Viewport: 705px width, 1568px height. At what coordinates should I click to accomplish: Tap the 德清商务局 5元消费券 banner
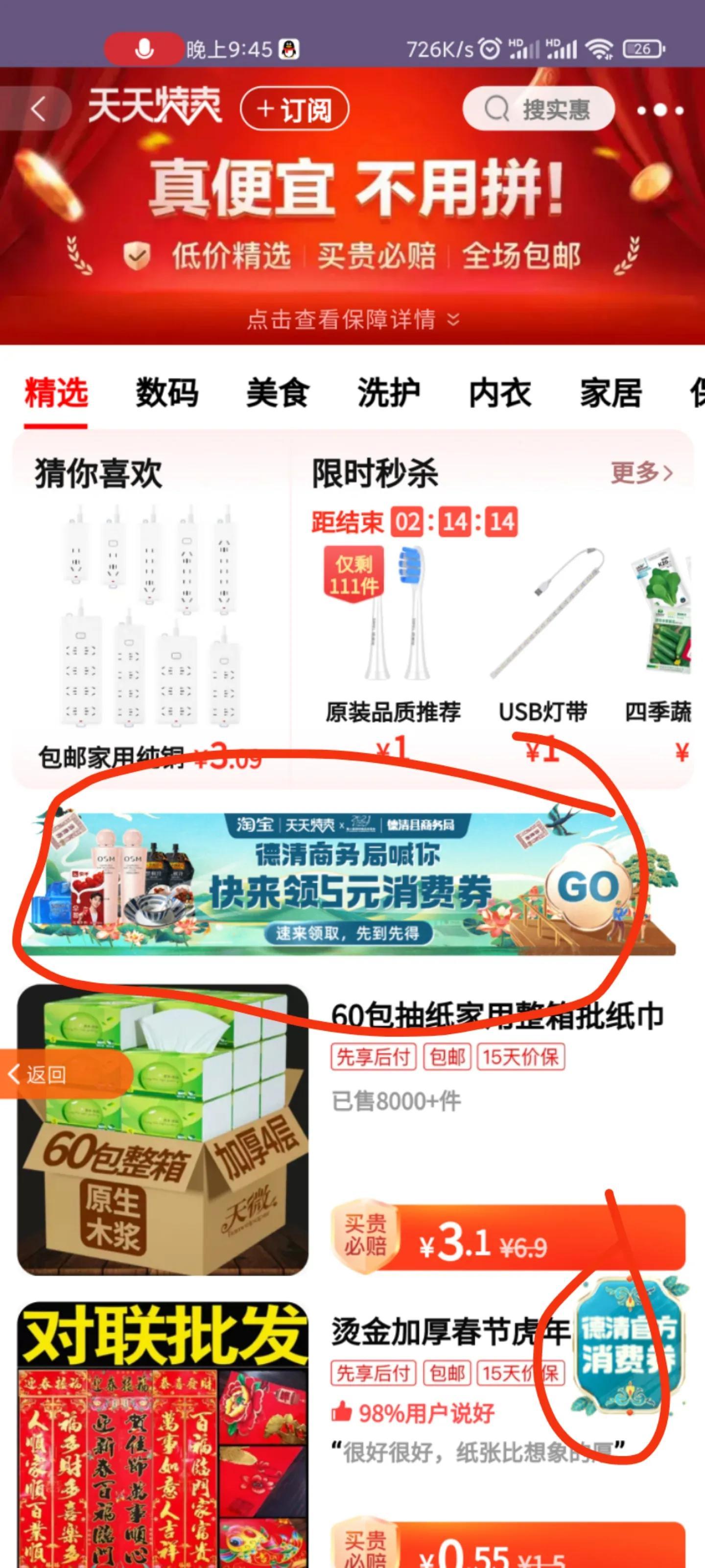point(350,884)
